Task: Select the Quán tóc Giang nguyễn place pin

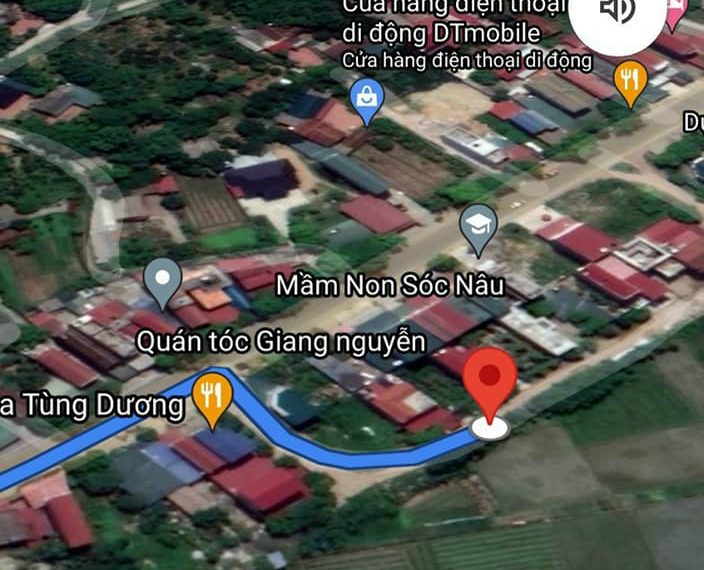Action: [x=162, y=281]
